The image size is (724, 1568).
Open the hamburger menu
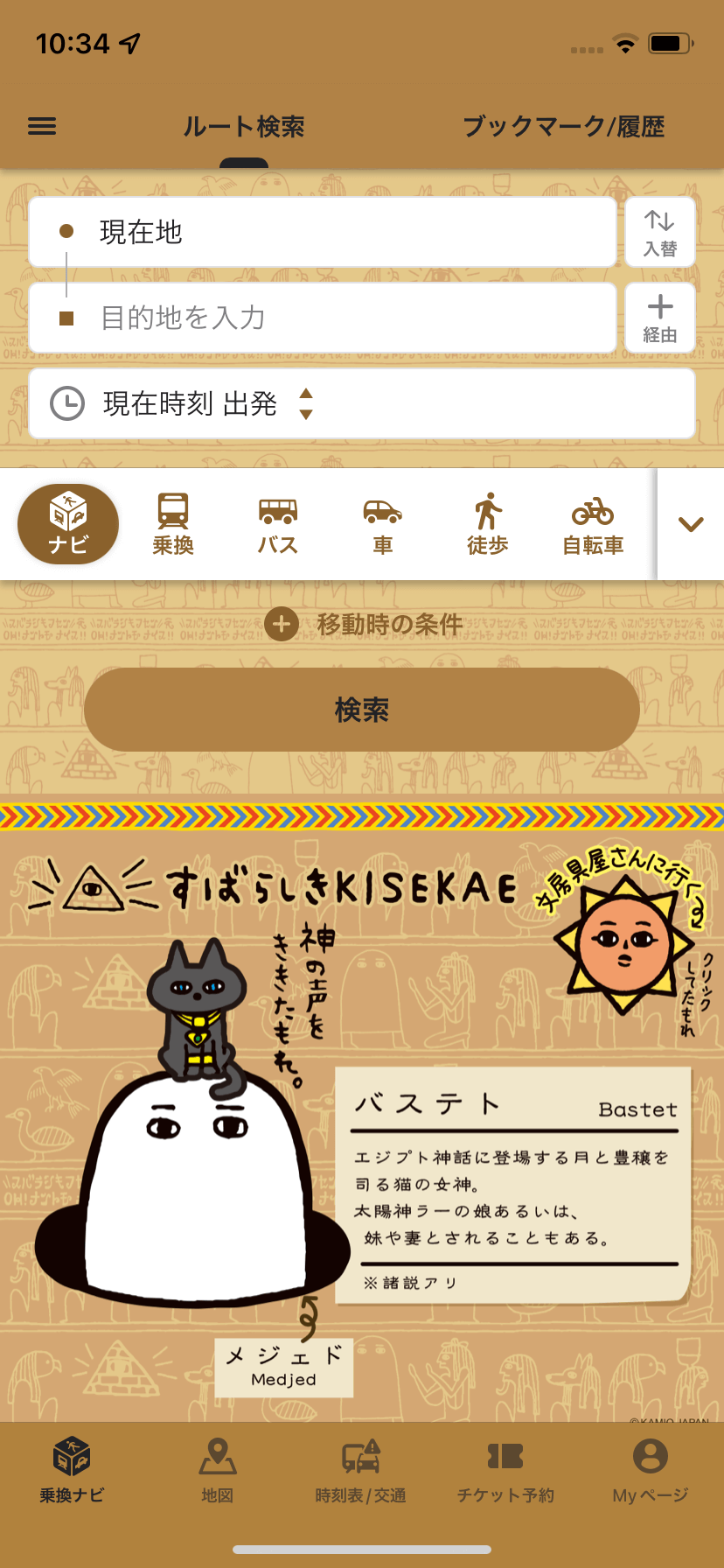tap(42, 126)
